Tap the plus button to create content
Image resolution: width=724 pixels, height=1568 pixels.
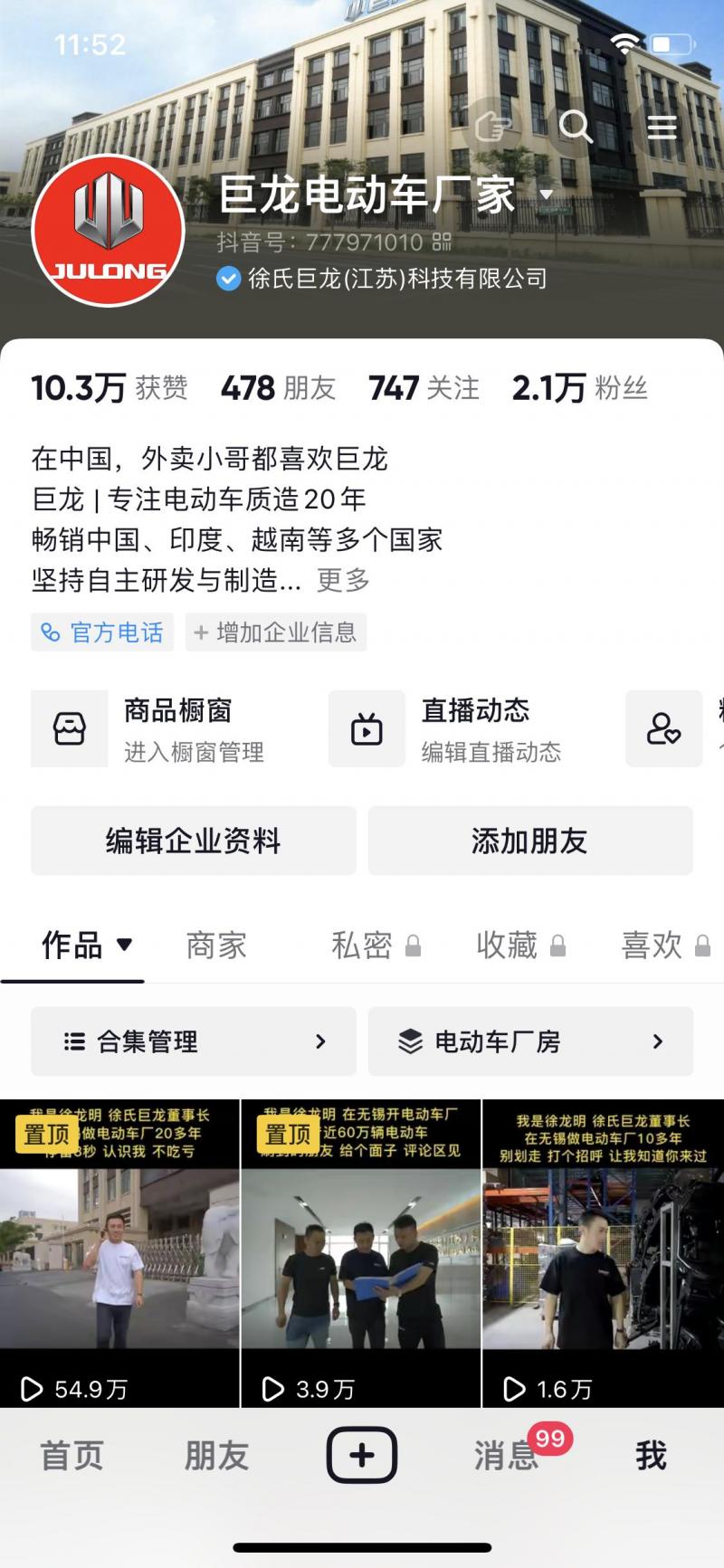pos(361,1455)
